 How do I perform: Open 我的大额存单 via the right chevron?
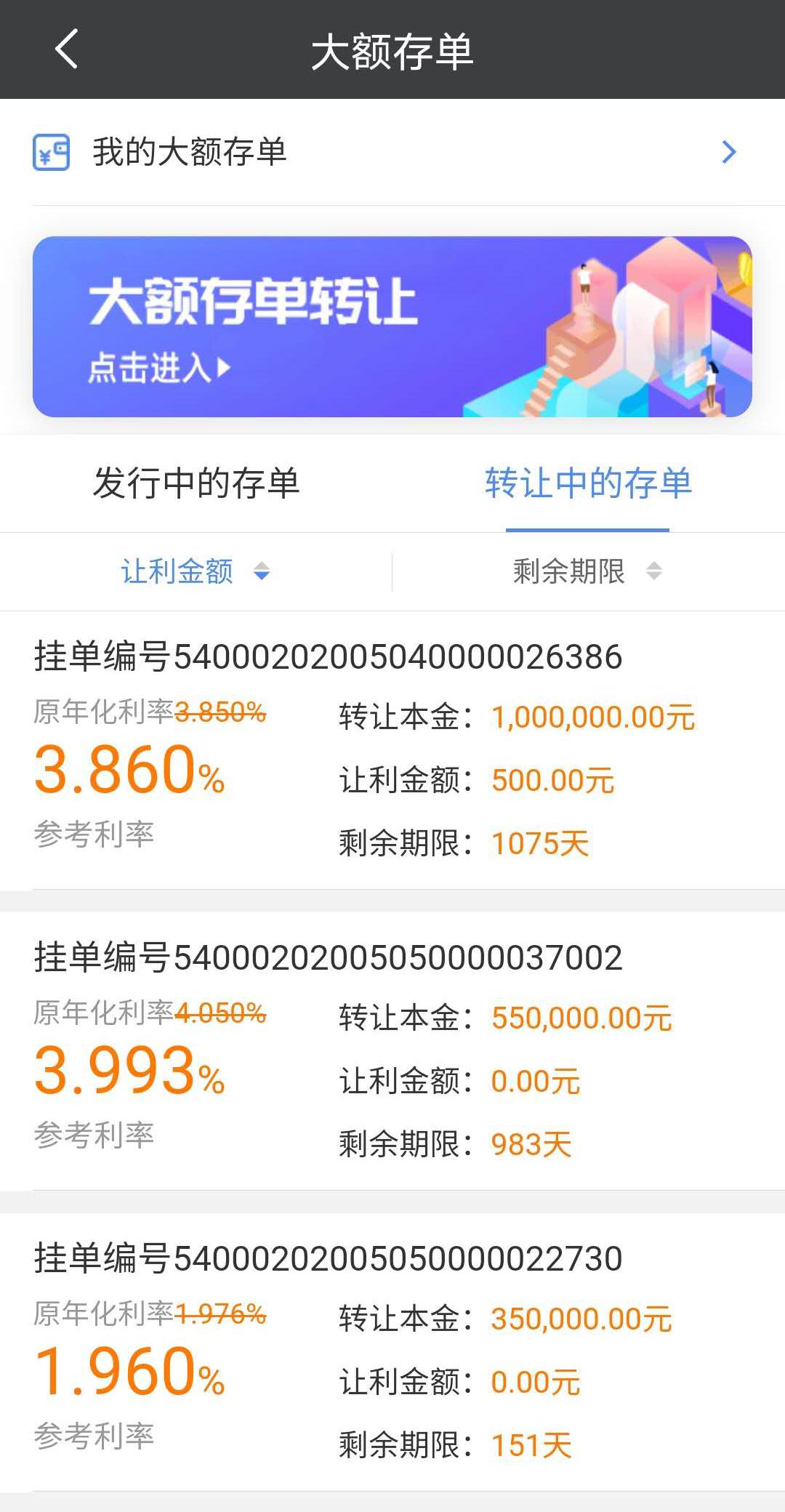pyautogui.click(x=729, y=153)
